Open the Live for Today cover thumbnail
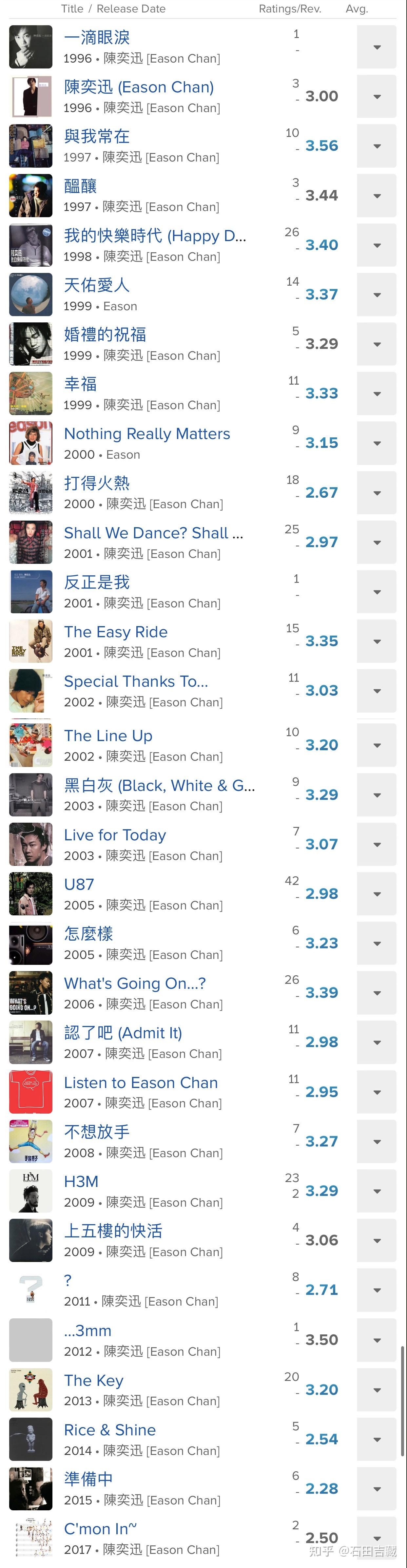This screenshot has height=1568, width=407. [30, 844]
